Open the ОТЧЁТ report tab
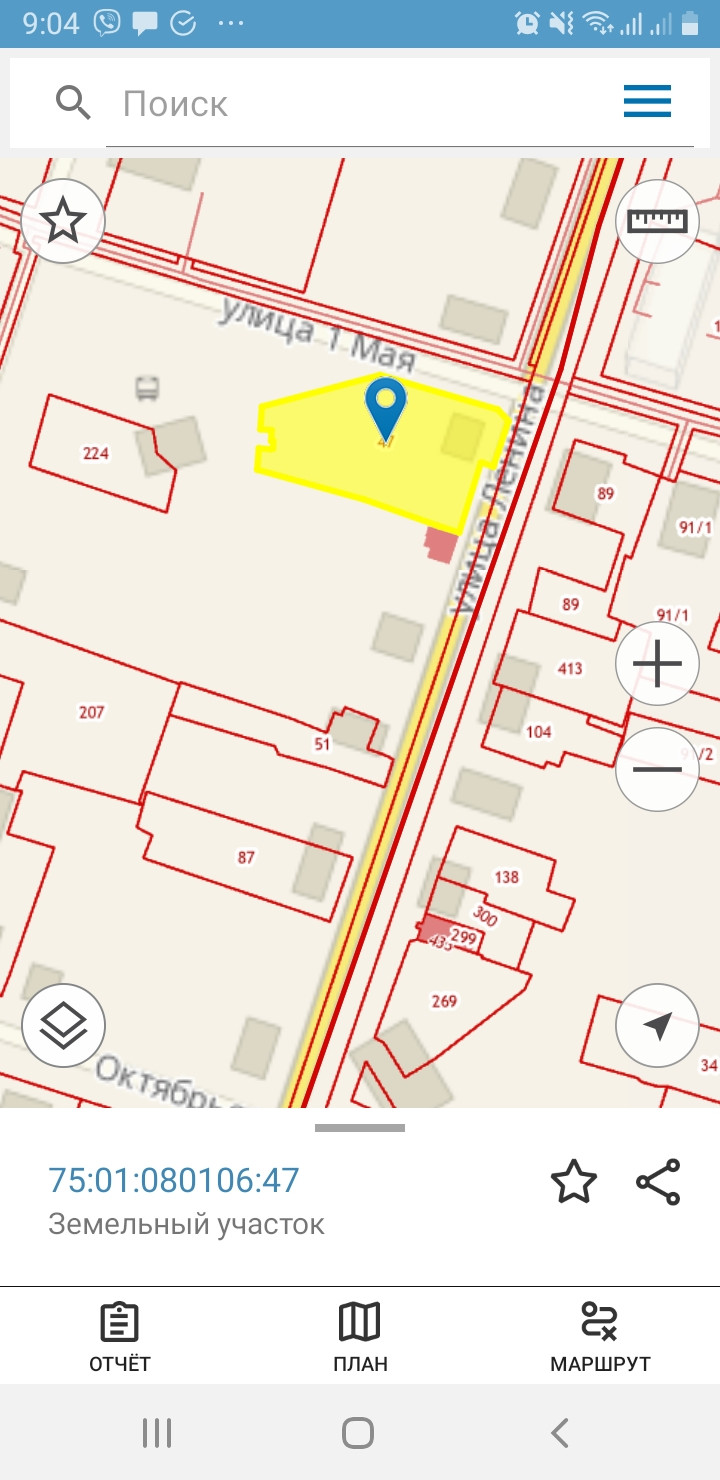 click(x=119, y=1337)
